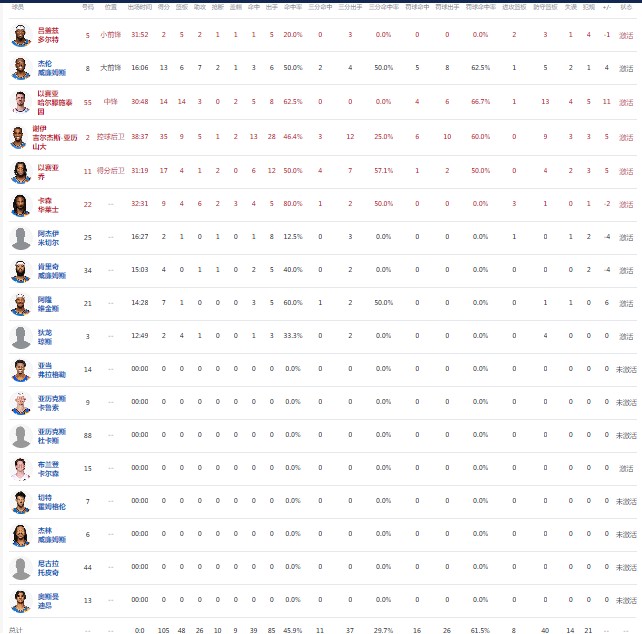Open 肯里奇 威廉姆斯 profile
The image size is (642, 634).
tap(51, 271)
